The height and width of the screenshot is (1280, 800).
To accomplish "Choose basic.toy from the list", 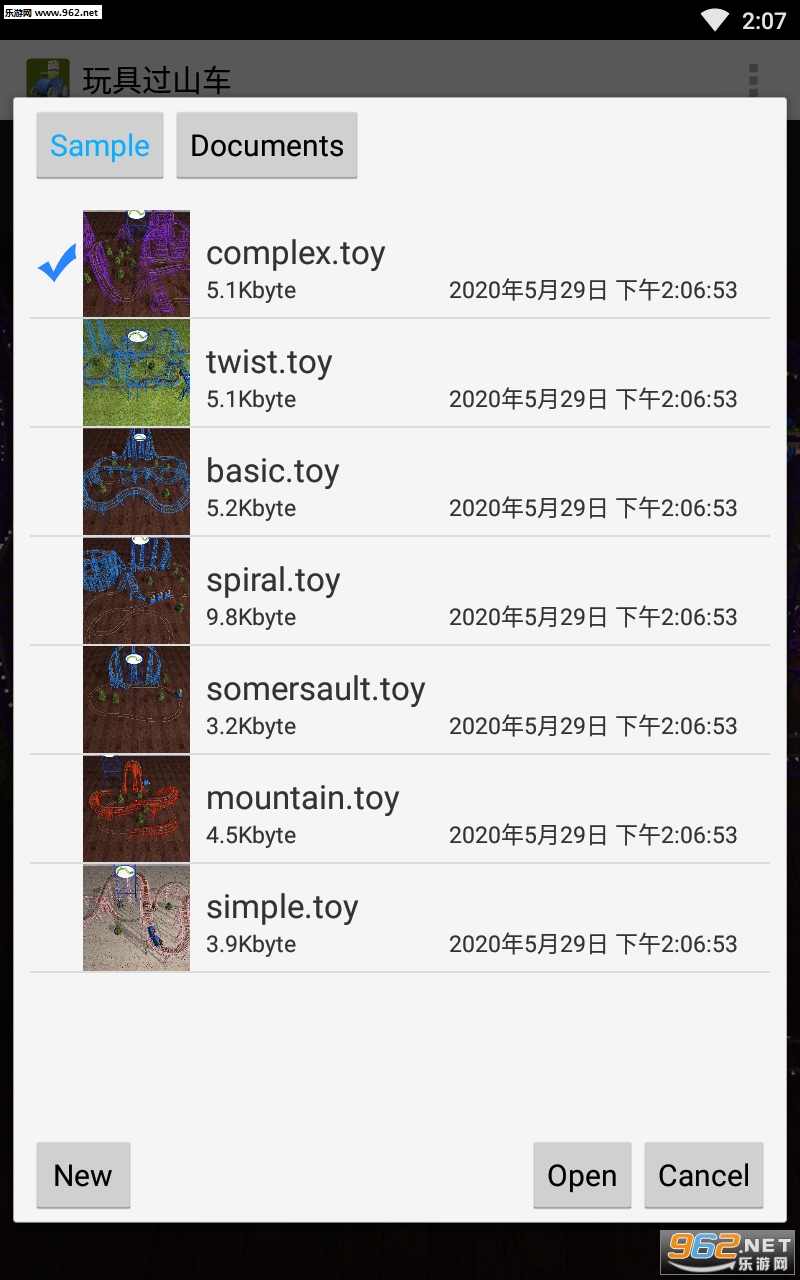I will tap(400, 483).
